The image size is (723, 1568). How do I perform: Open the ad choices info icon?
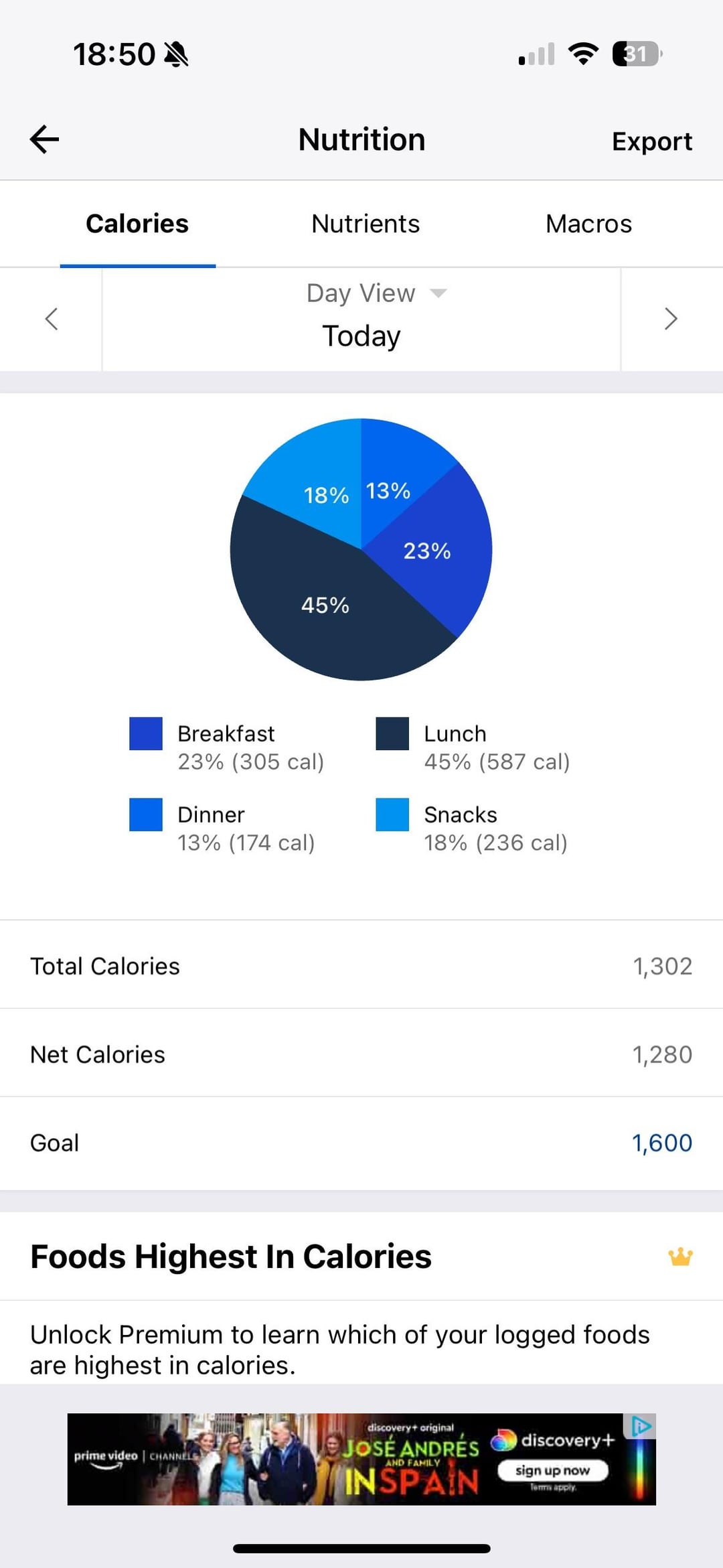(641, 1425)
